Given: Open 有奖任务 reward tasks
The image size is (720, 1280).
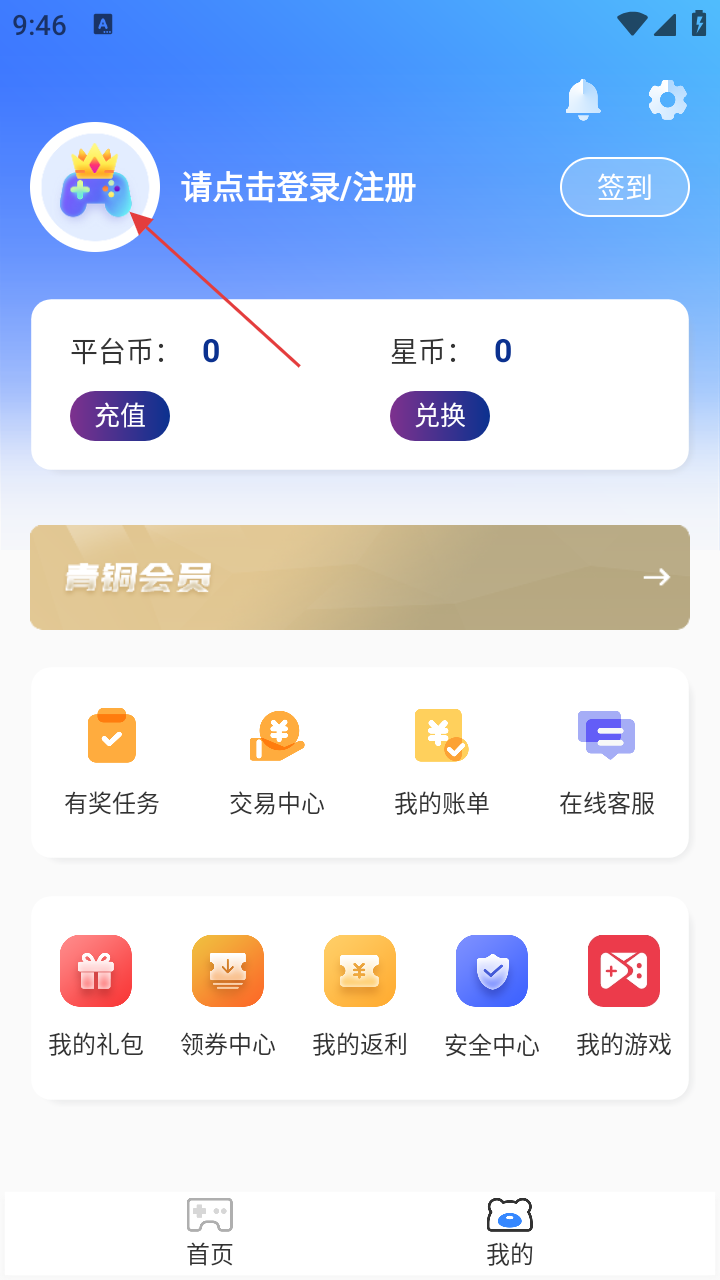Looking at the screenshot, I should coord(112,761).
